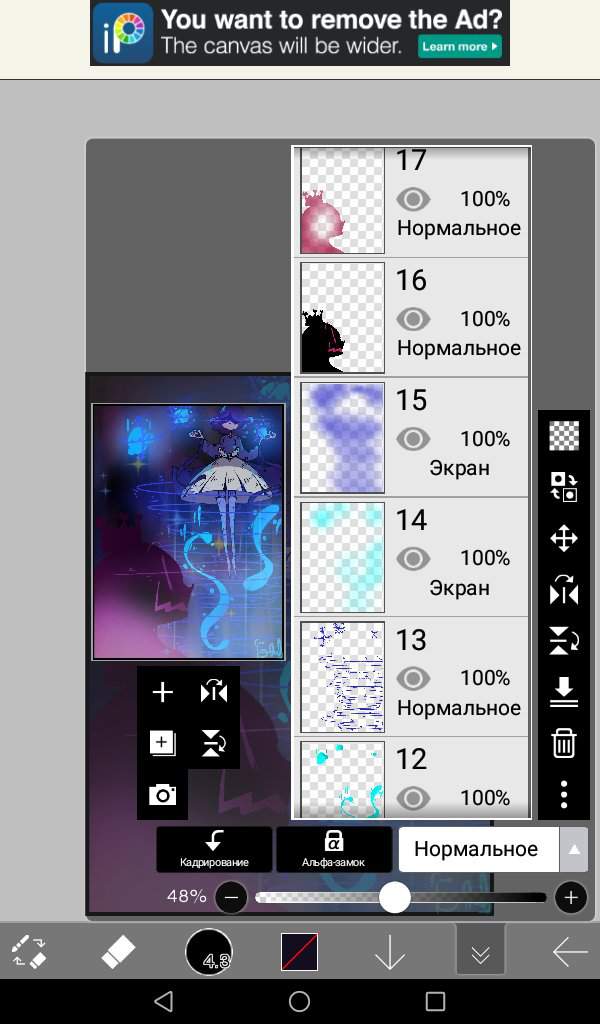Toggle visibility of layer 15
The height and width of the screenshot is (1024, 600).
(x=413, y=439)
